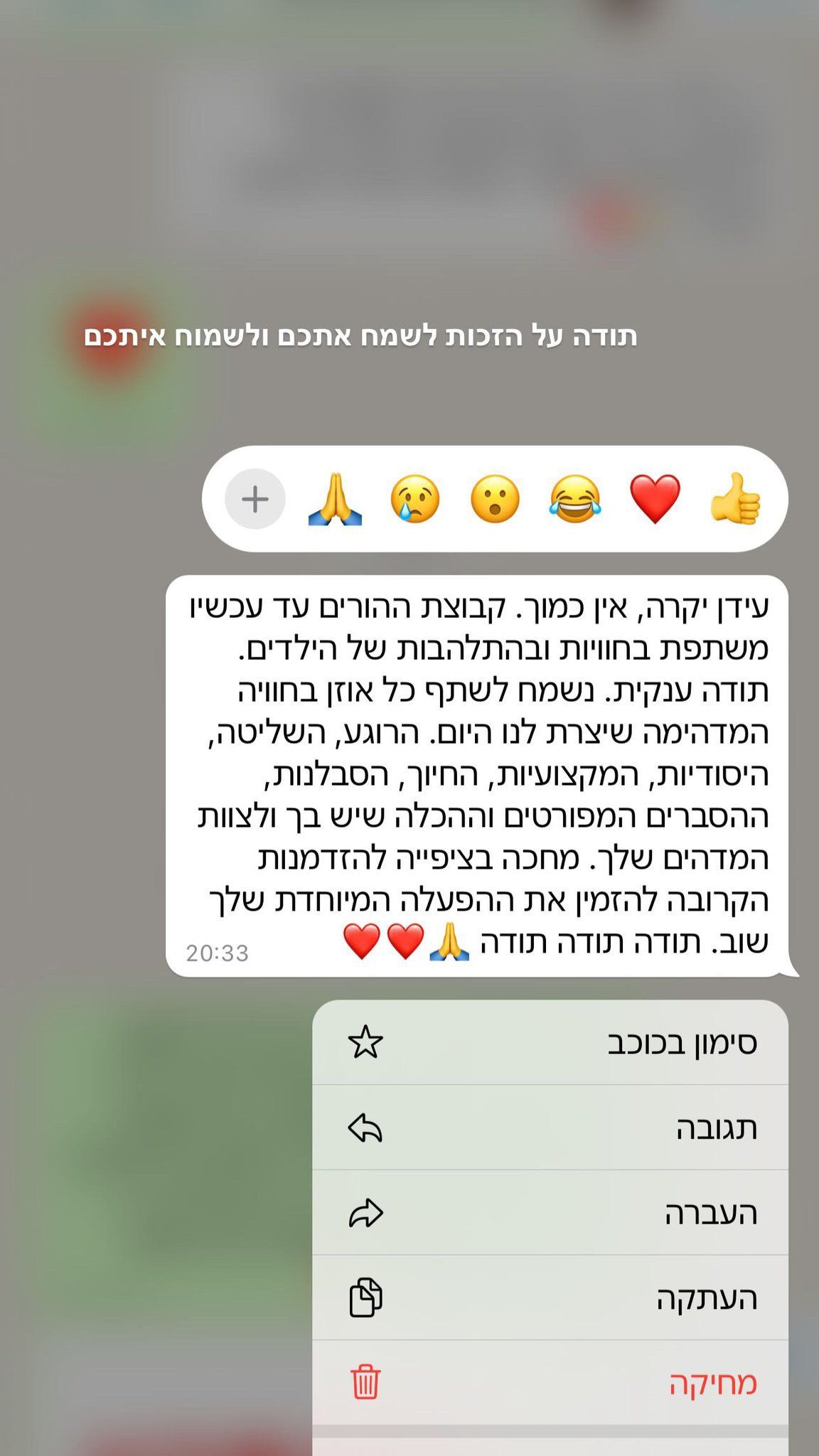The image size is (819, 1456).
Task: Star the message via סימון בכוכב
Action: click(550, 1043)
